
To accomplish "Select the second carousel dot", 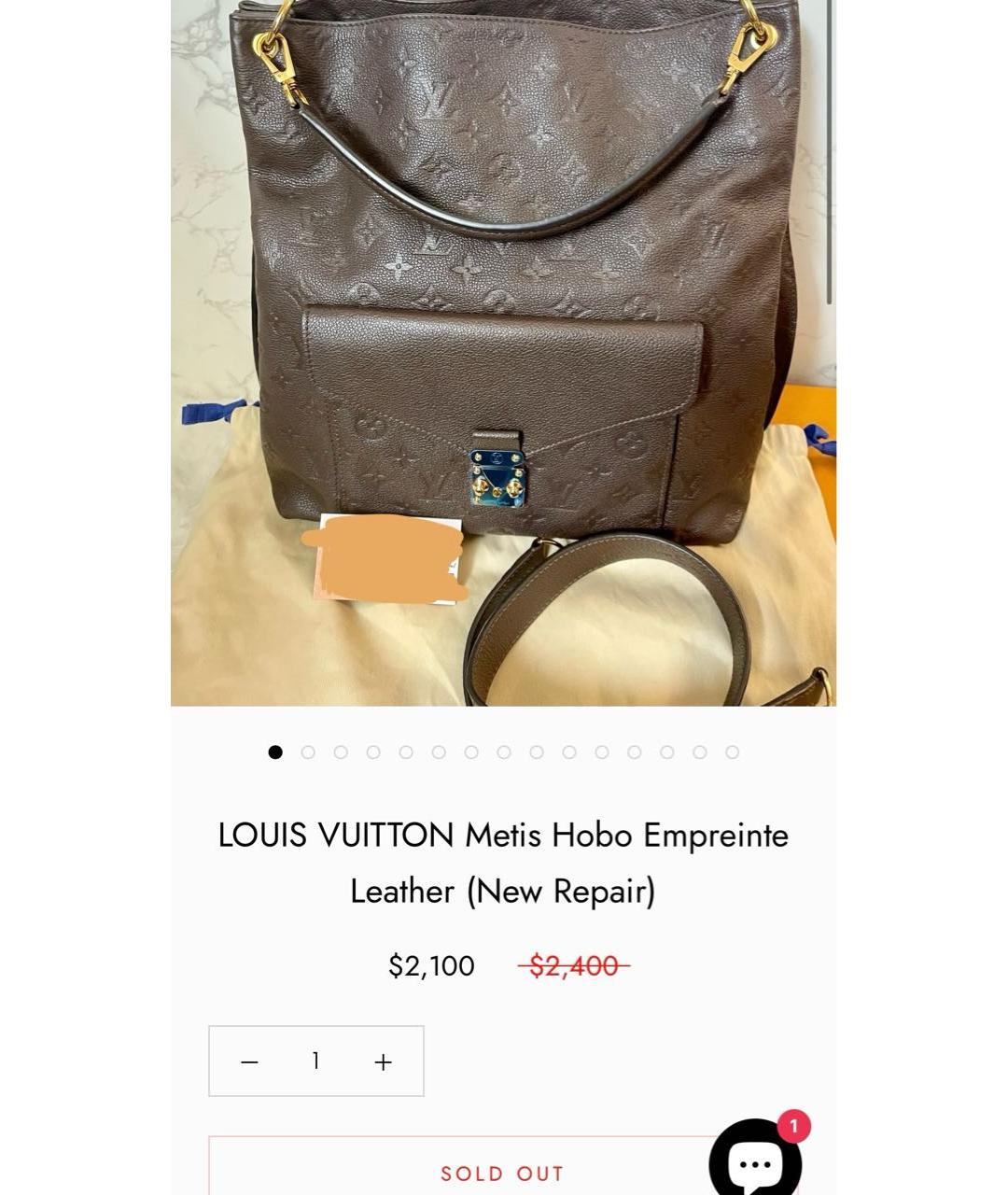I will point(308,752).
